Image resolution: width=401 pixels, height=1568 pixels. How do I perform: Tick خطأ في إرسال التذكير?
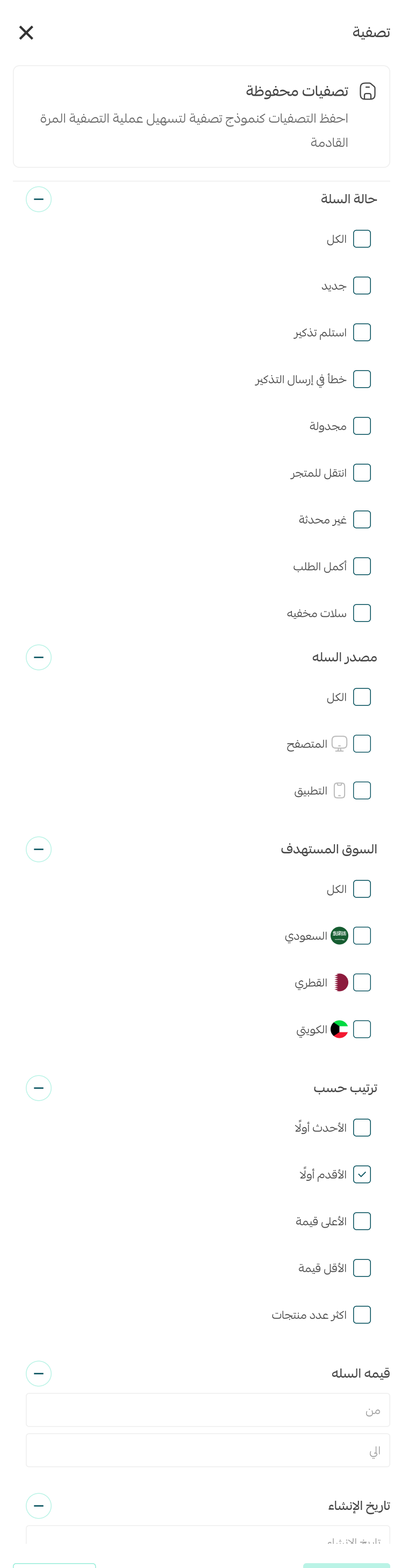[x=361, y=379]
